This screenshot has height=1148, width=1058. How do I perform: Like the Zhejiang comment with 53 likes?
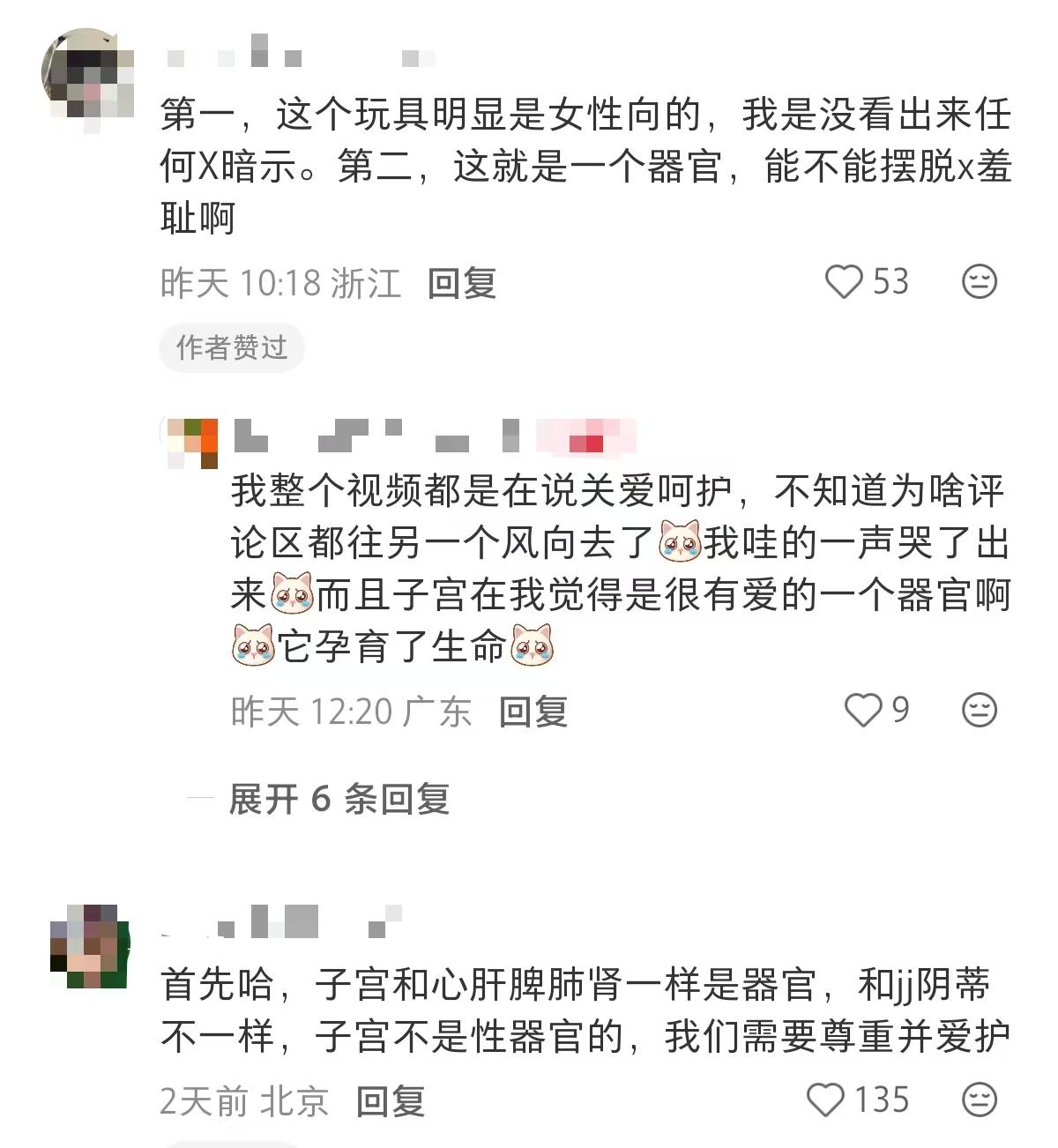click(844, 282)
